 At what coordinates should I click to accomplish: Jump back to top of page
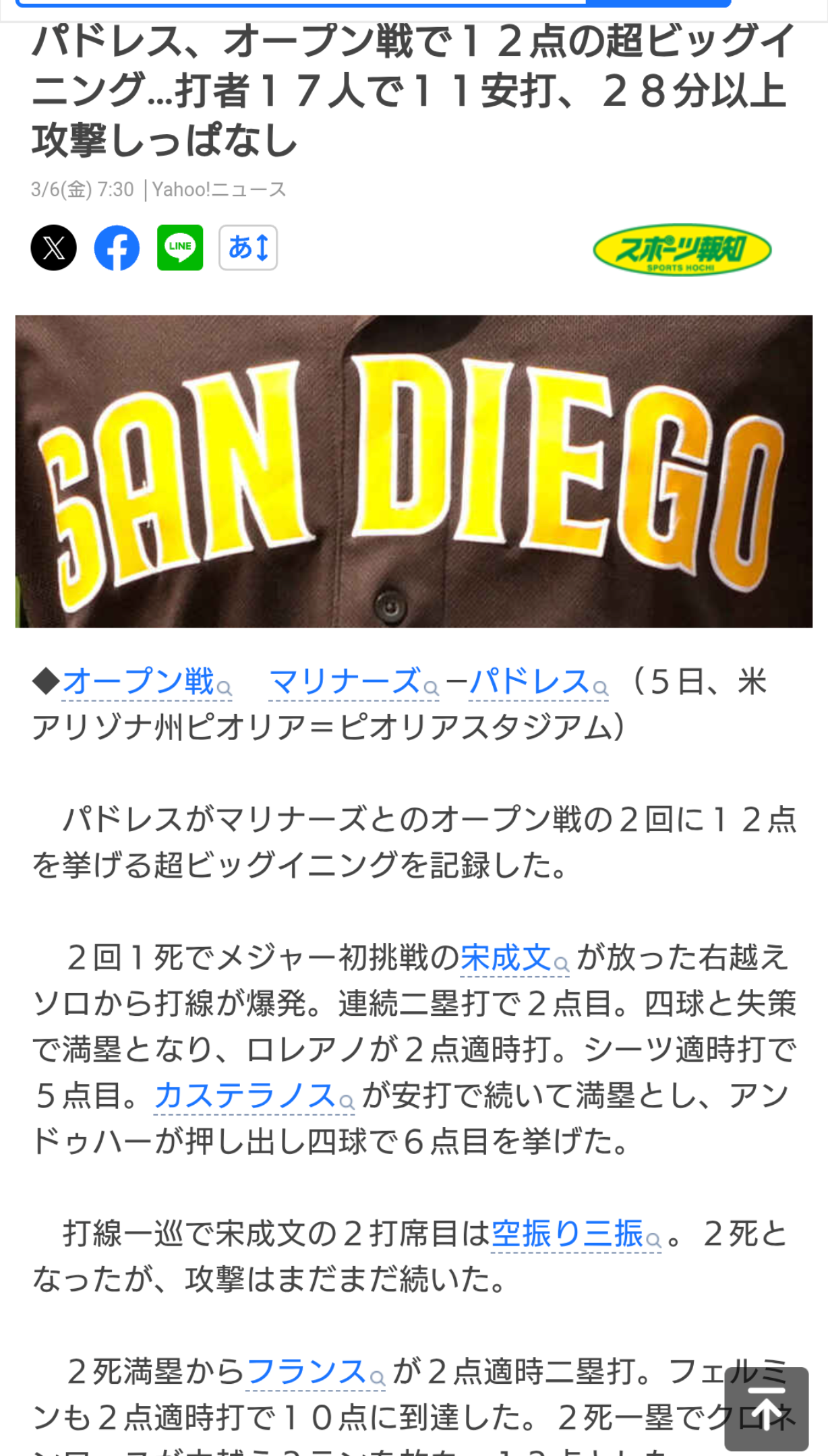(x=766, y=1409)
